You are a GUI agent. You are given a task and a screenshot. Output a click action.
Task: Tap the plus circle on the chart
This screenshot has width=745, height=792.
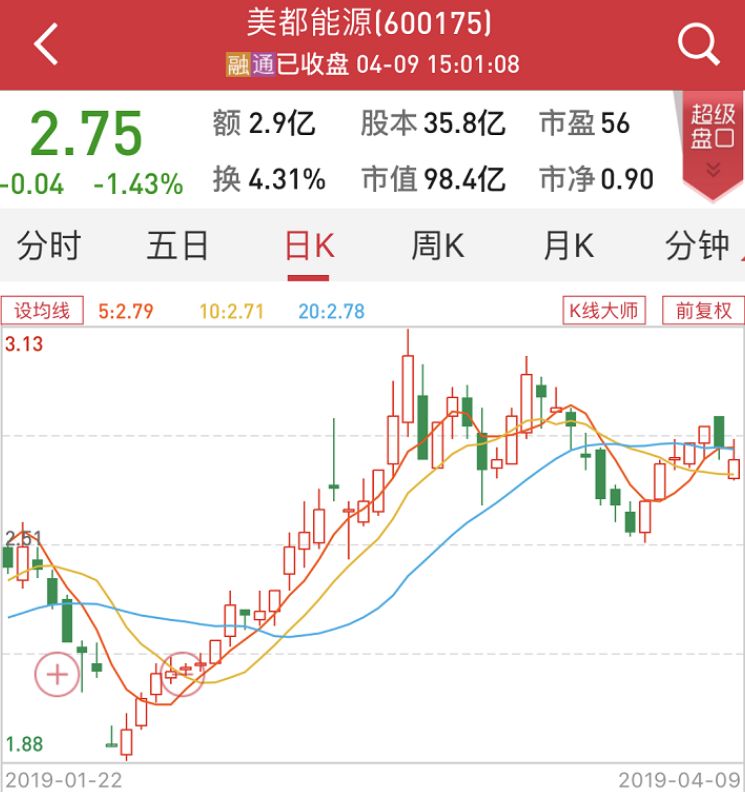(x=57, y=675)
